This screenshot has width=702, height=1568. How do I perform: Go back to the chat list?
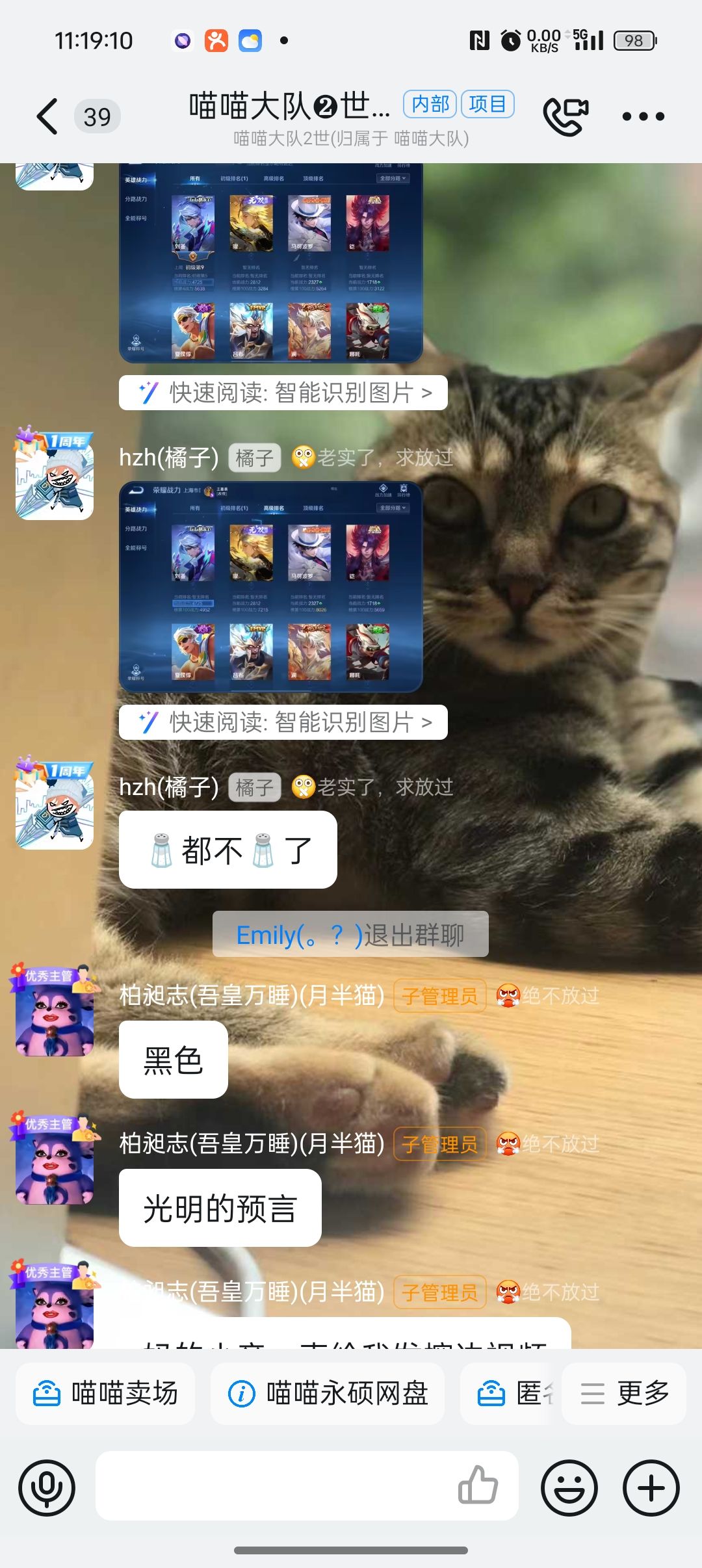47,117
